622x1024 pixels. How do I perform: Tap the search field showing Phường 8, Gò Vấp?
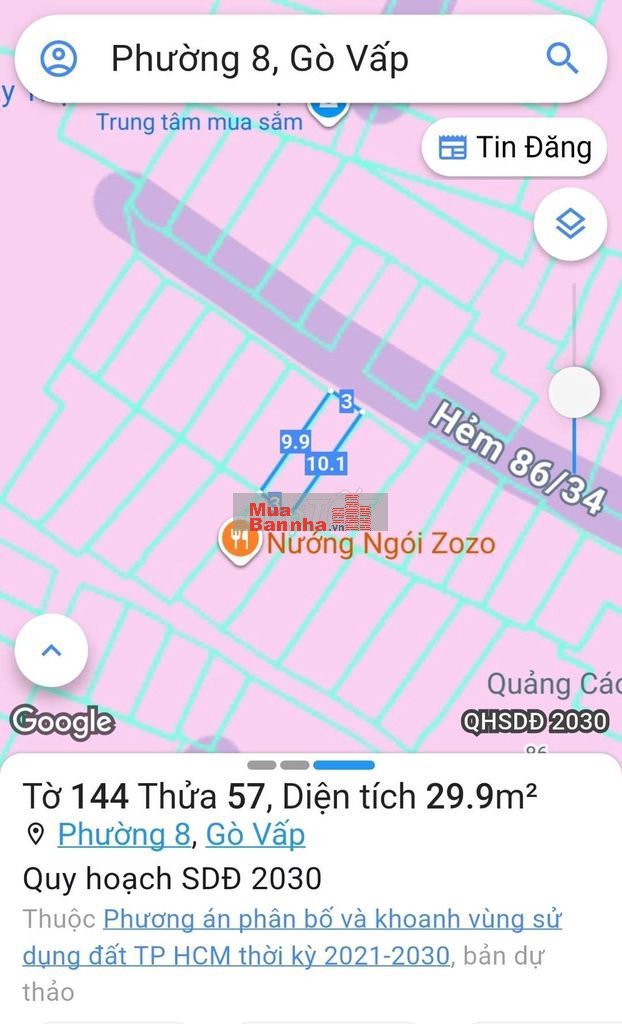click(300, 59)
